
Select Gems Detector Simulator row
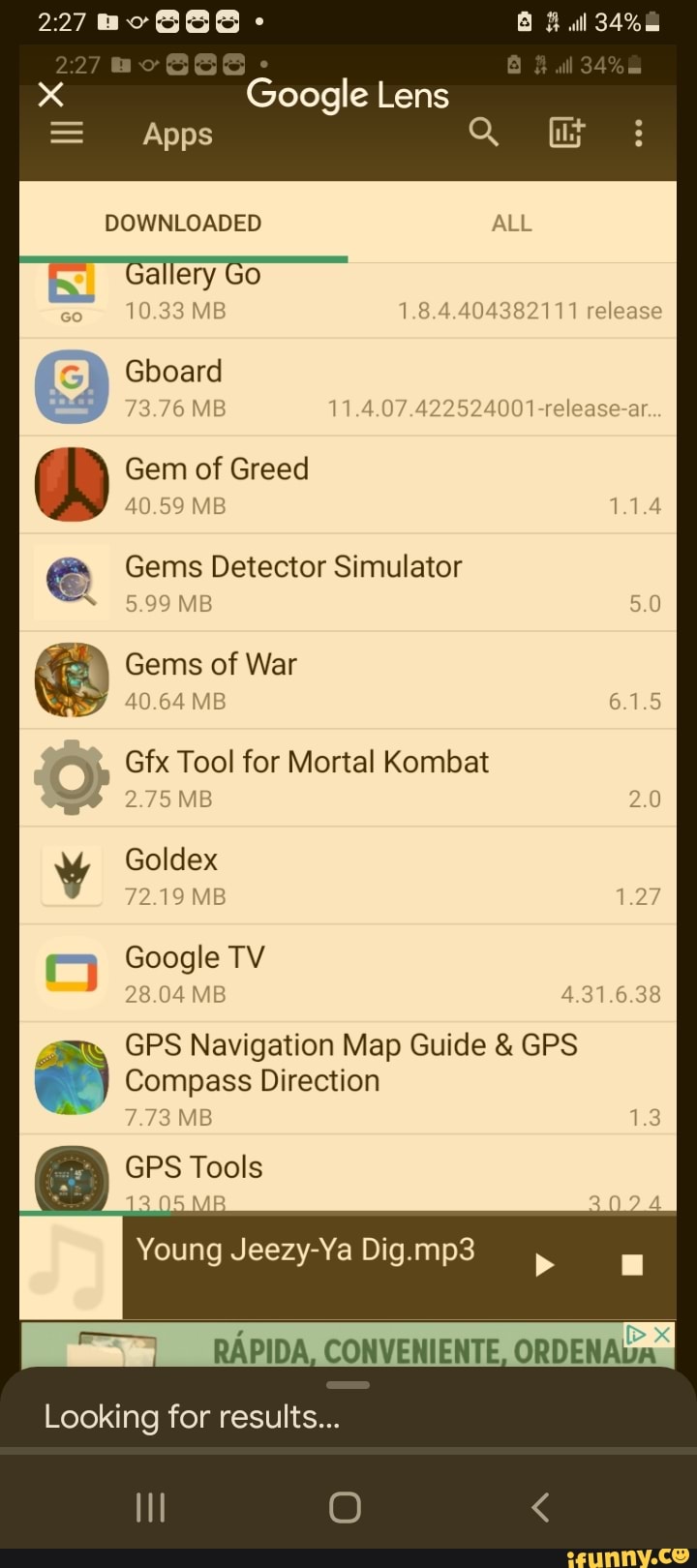pos(348,584)
